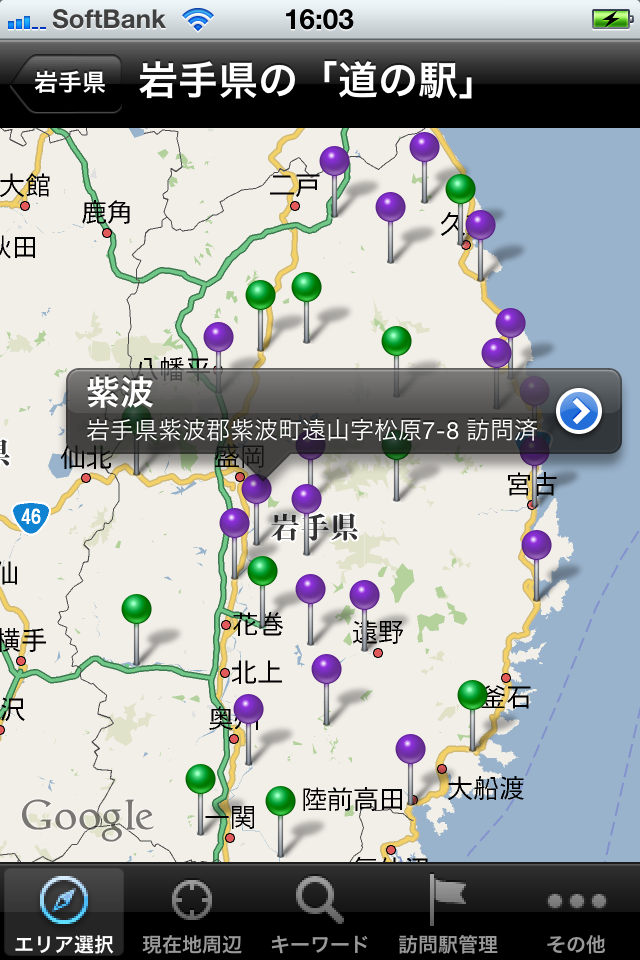
Task: Open details for 紫波 station callout
Action: (x=578, y=411)
